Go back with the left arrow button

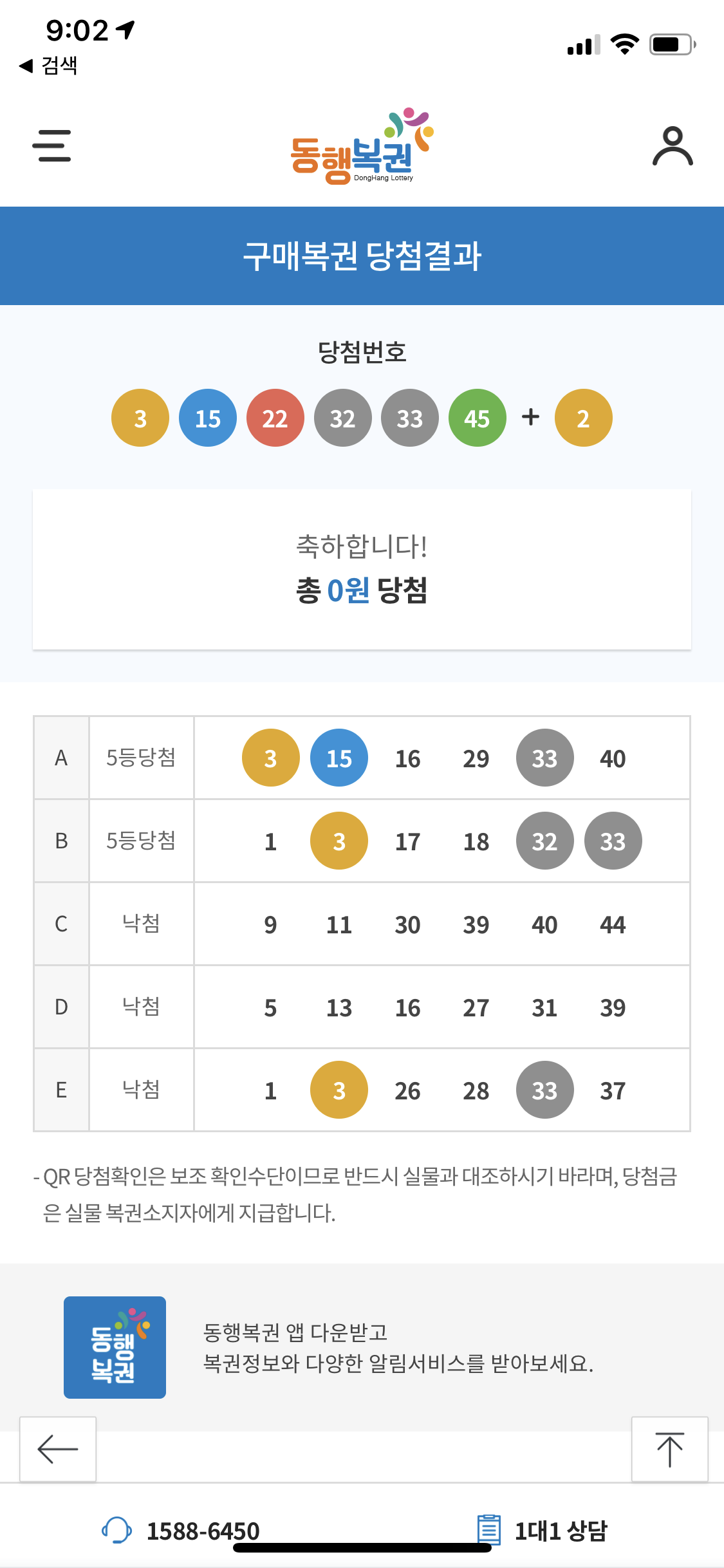tap(58, 1449)
